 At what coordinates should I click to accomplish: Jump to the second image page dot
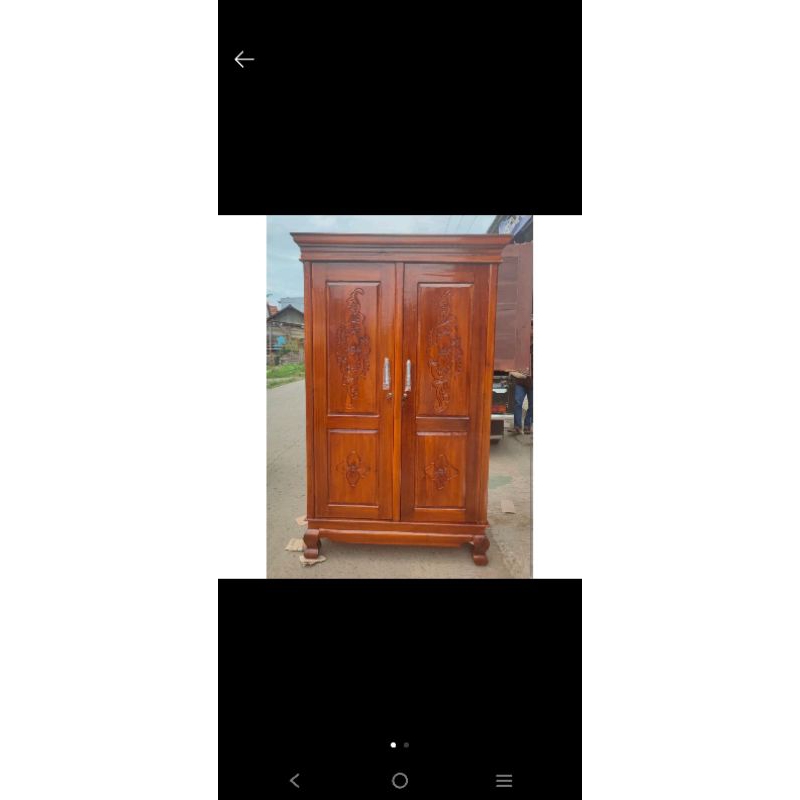[x=406, y=745]
